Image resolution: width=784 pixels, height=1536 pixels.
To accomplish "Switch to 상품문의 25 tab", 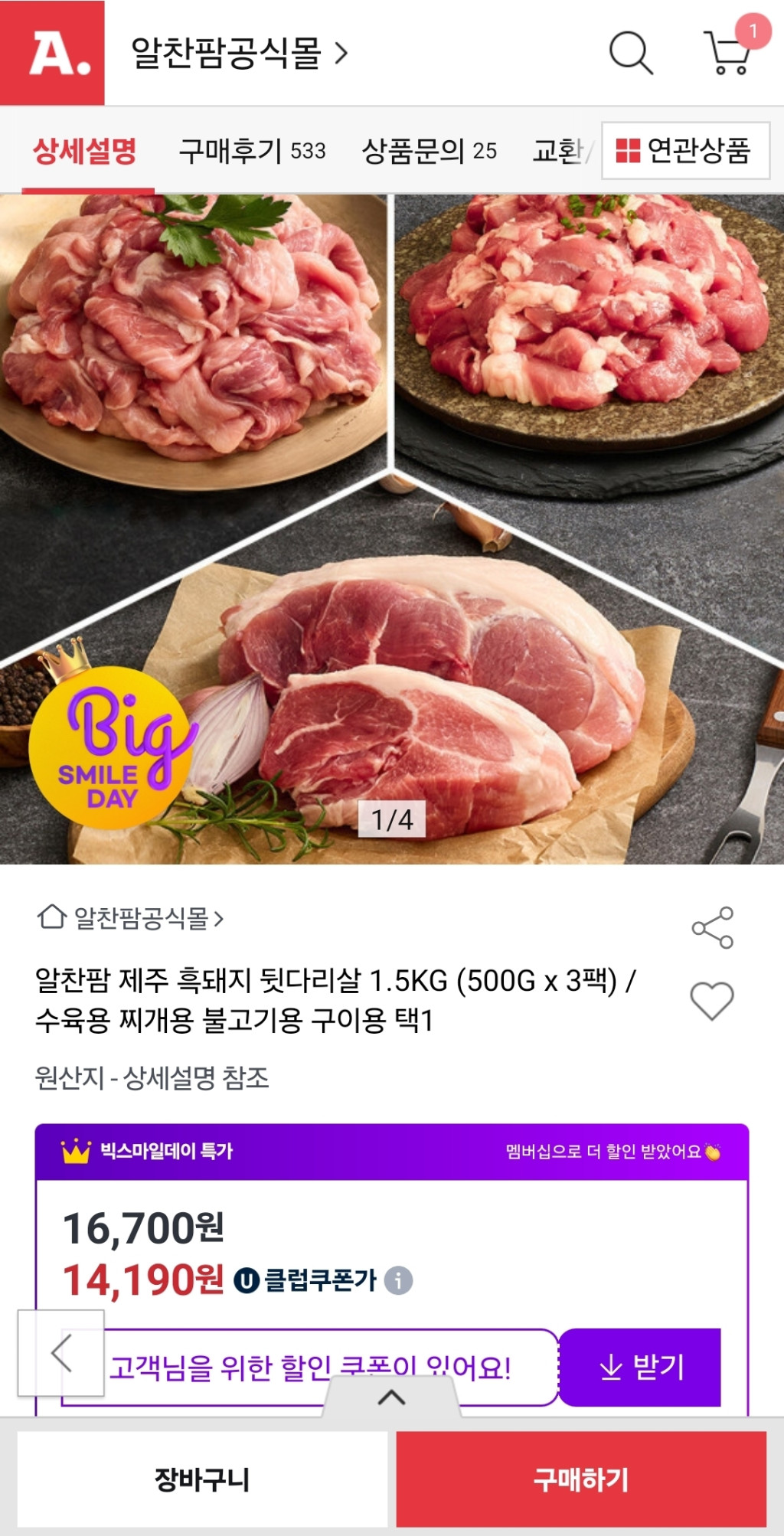I will pos(429,151).
